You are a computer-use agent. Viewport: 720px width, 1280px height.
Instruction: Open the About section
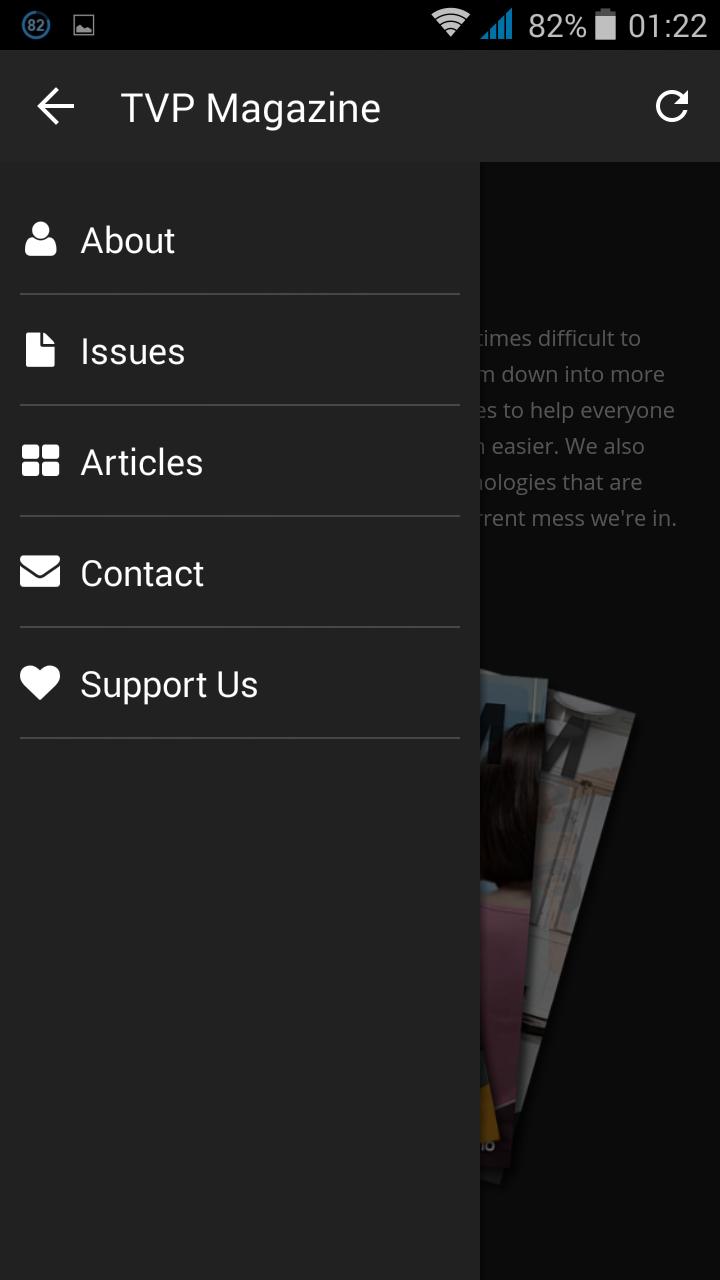click(x=128, y=241)
